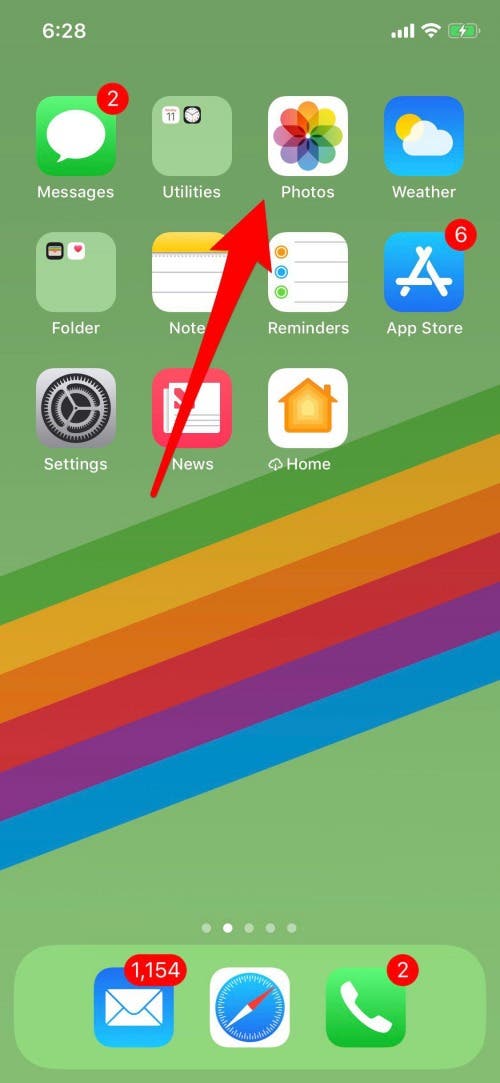
Task: Open the App Store
Action: tap(424, 272)
